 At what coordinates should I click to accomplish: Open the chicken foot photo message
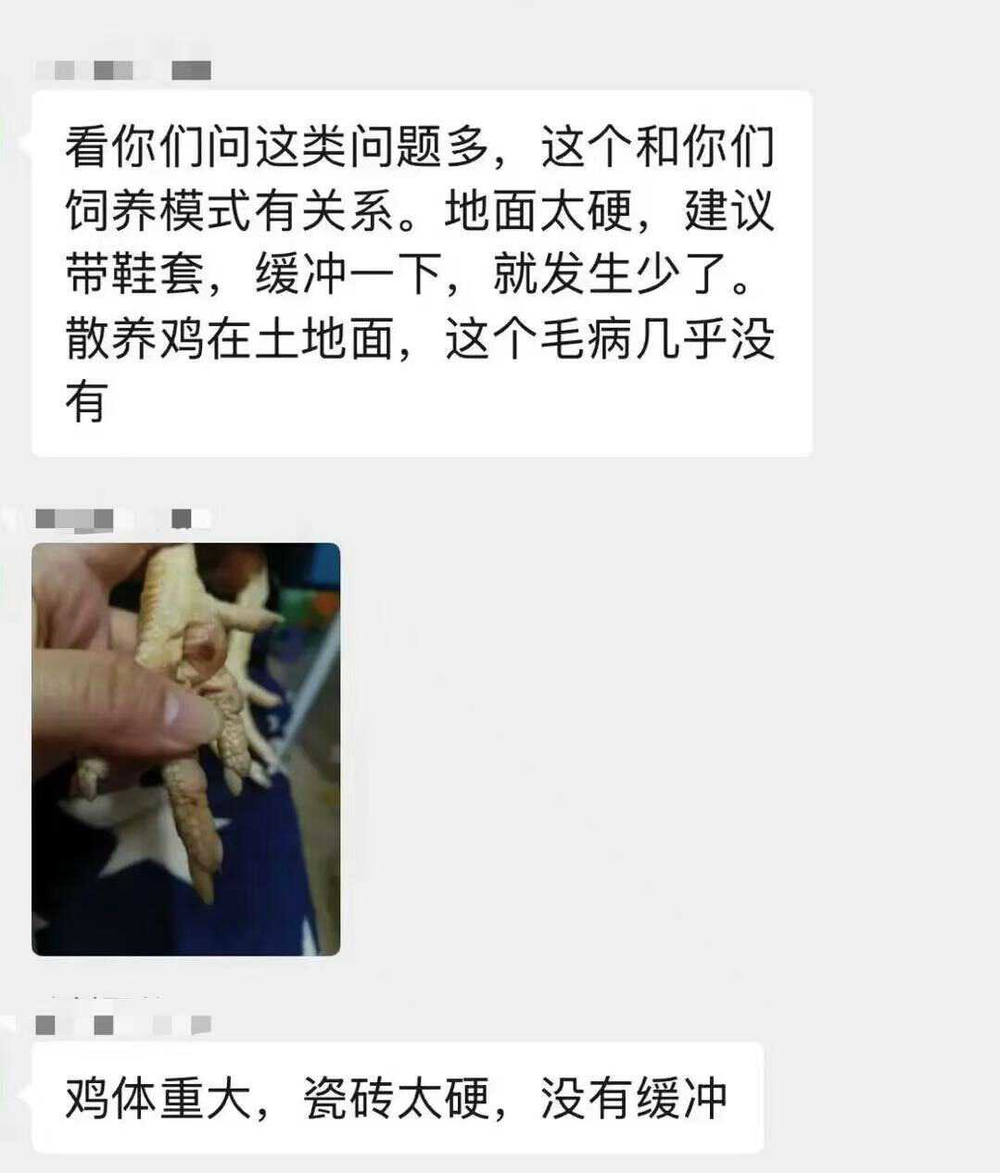(186, 748)
